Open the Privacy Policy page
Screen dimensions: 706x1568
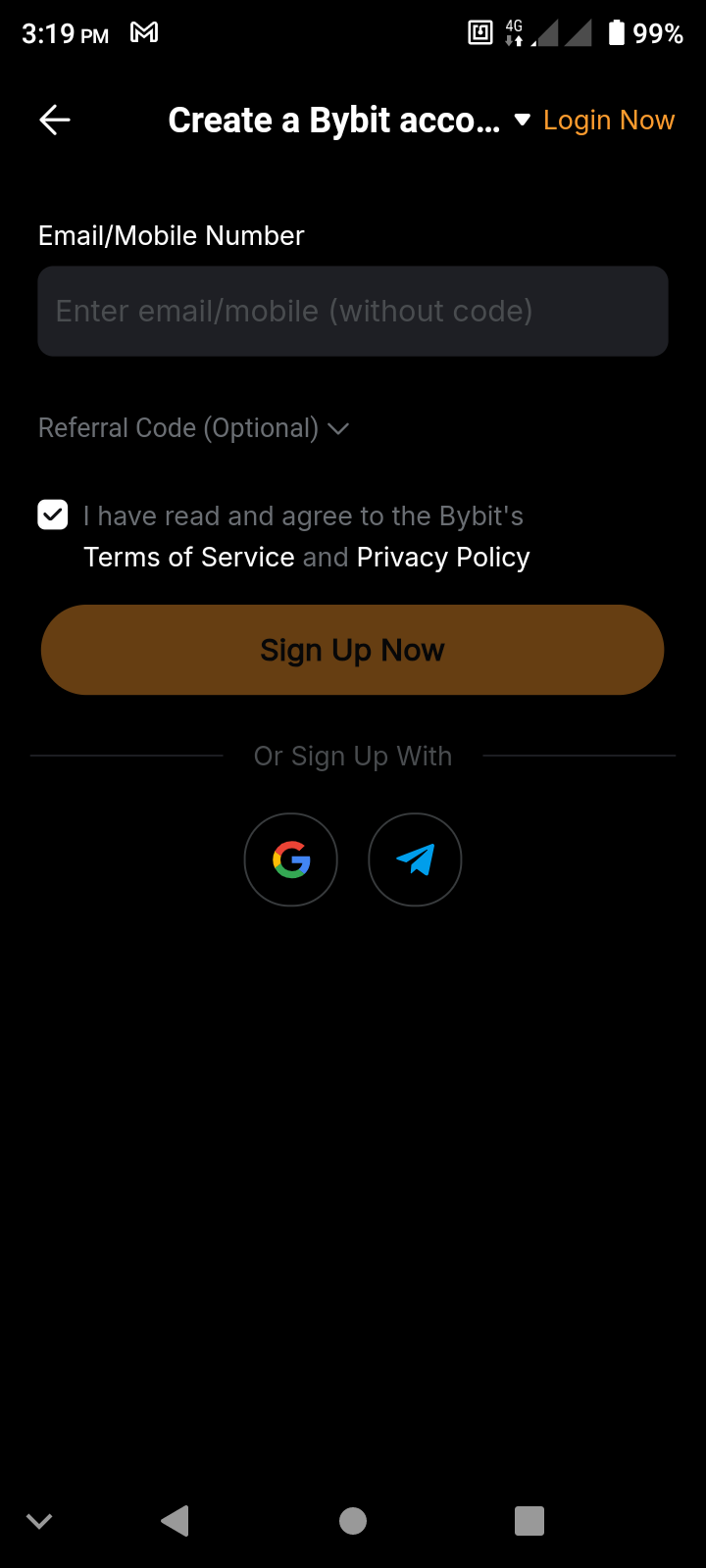click(443, 557)
